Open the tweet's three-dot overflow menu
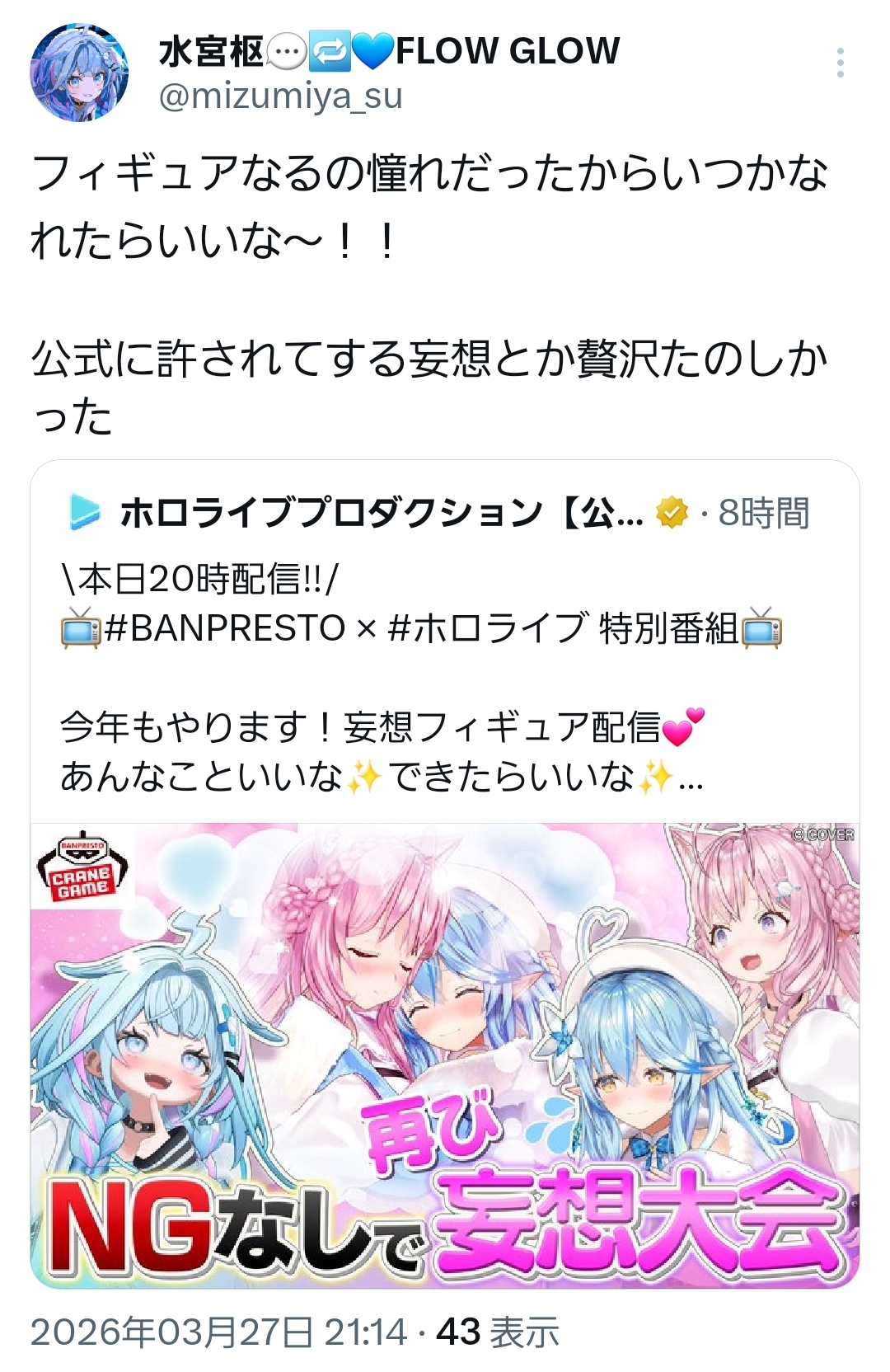Image resolution: width=890 pixels, height=1372 pixels. pos(840,63)
